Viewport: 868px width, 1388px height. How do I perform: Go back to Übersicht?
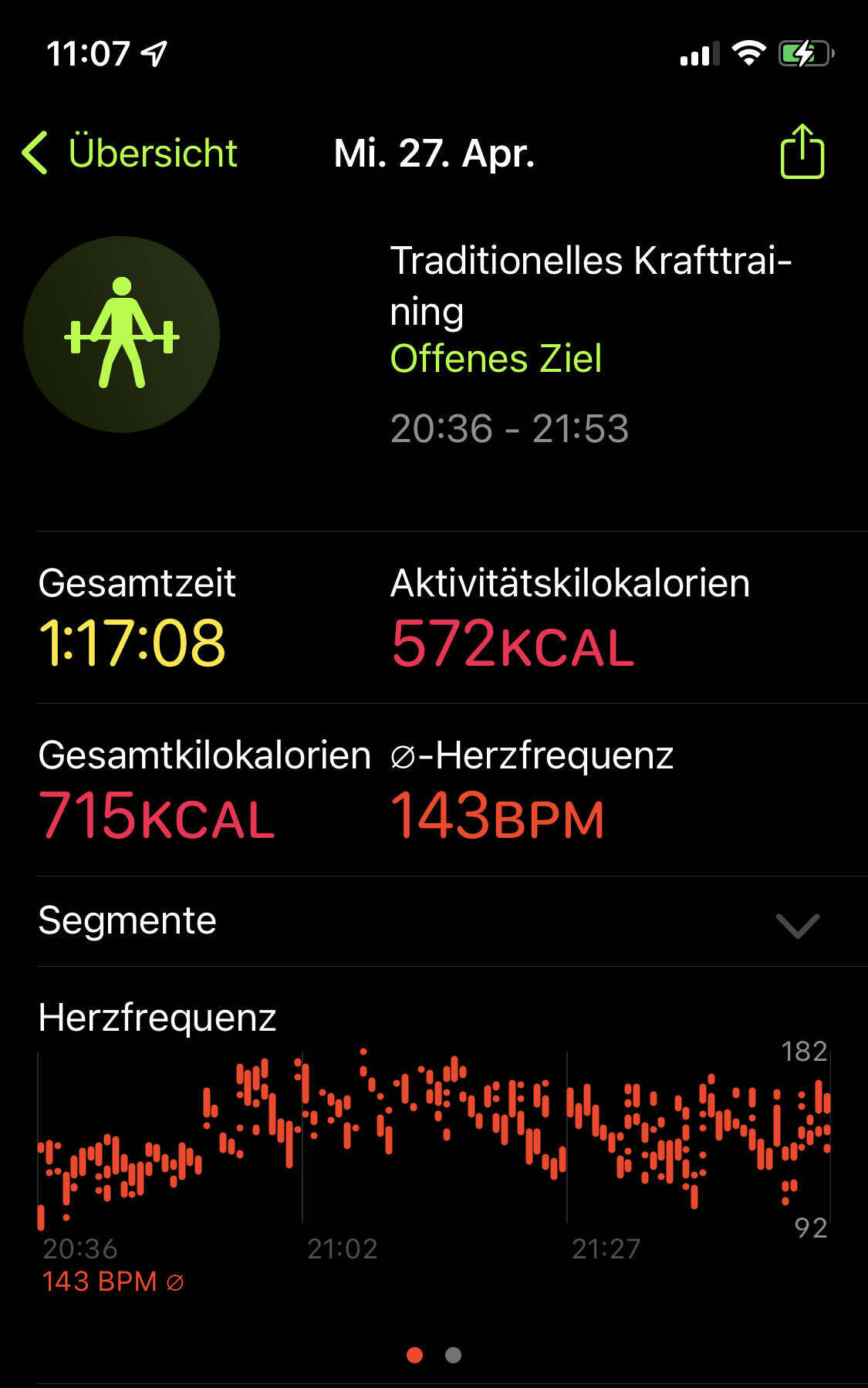tap(131, 153)
